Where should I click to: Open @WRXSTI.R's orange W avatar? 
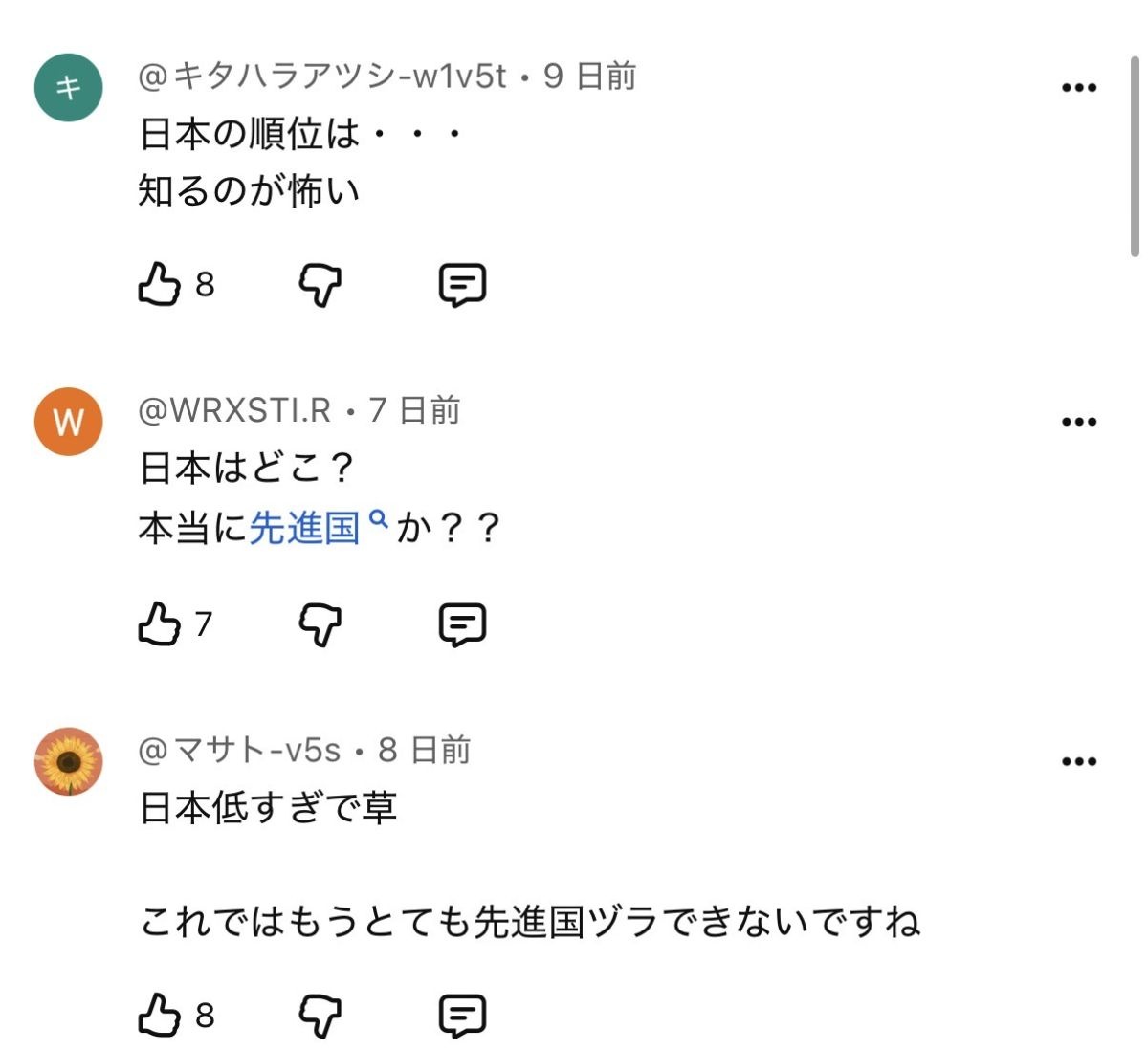pos(69,422)
